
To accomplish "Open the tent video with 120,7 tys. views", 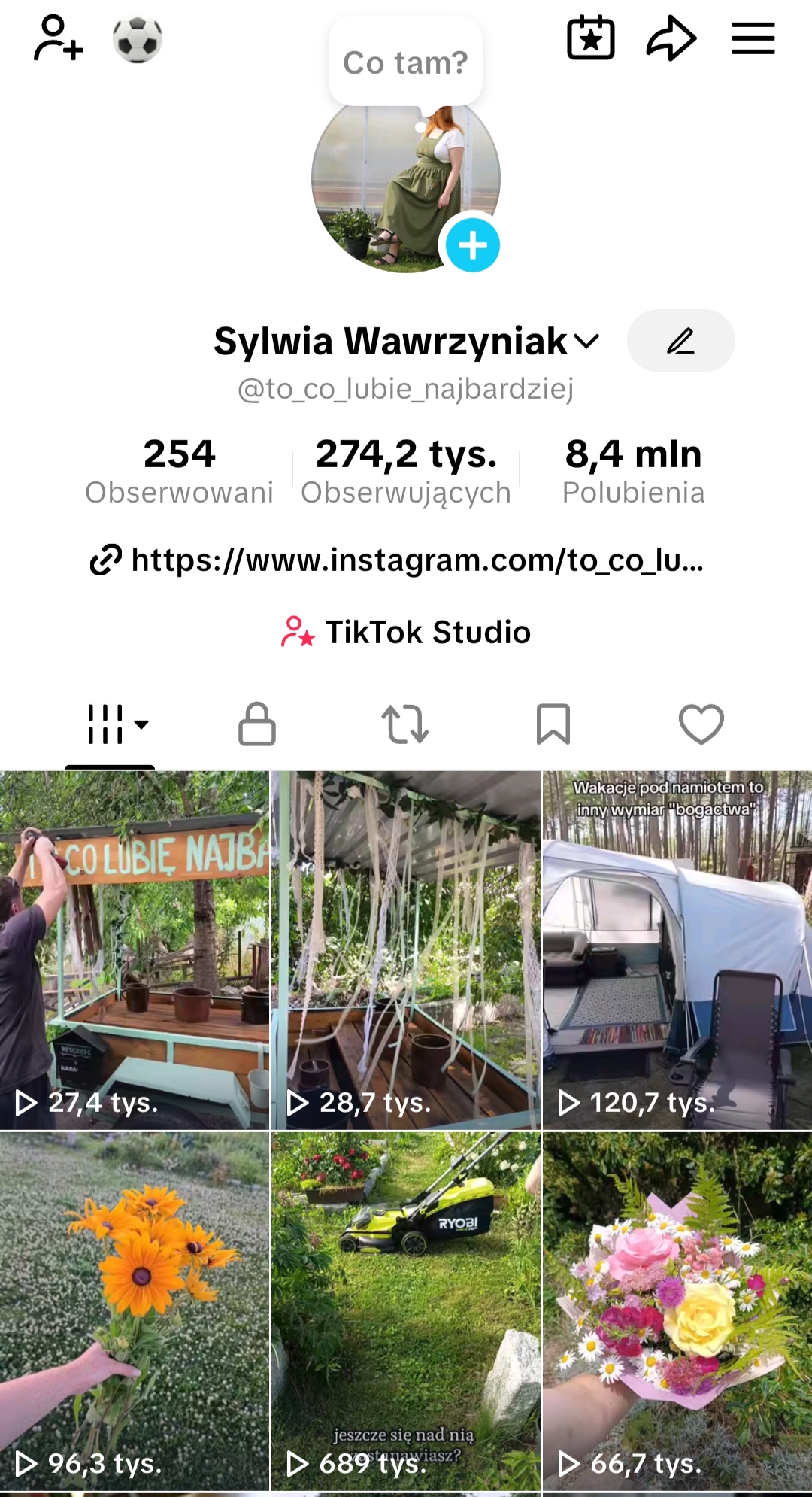I will [x=677, y=950].
